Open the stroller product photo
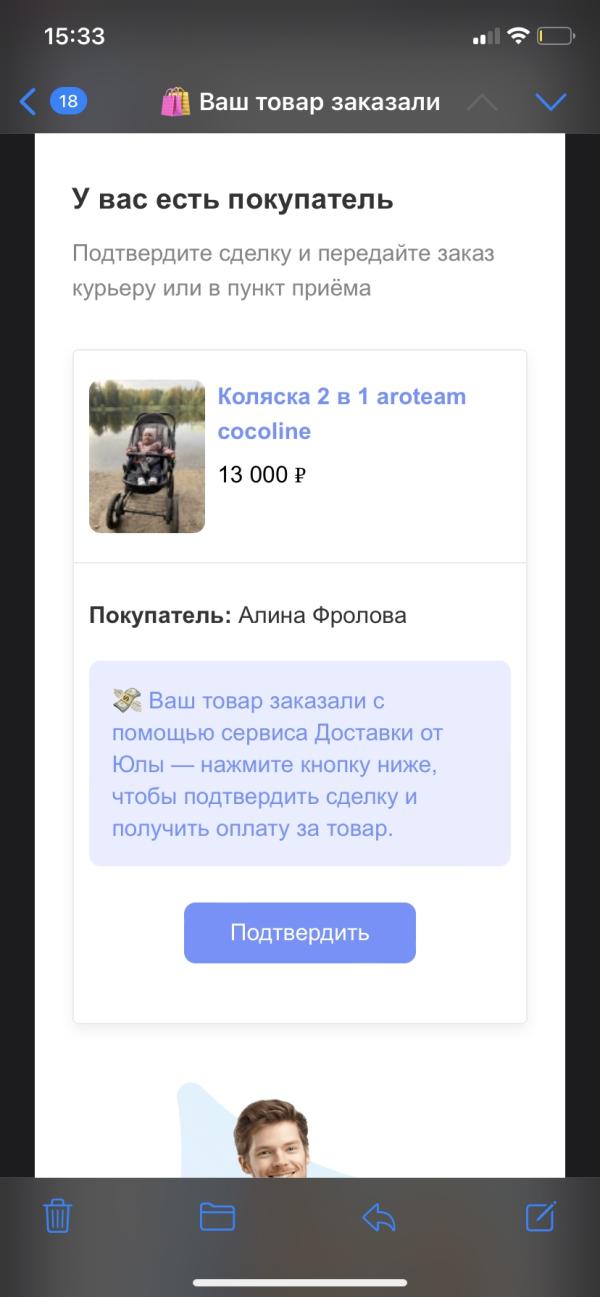Image resolution: width=600 pixels, height=1297 pixels. point(147,456)
